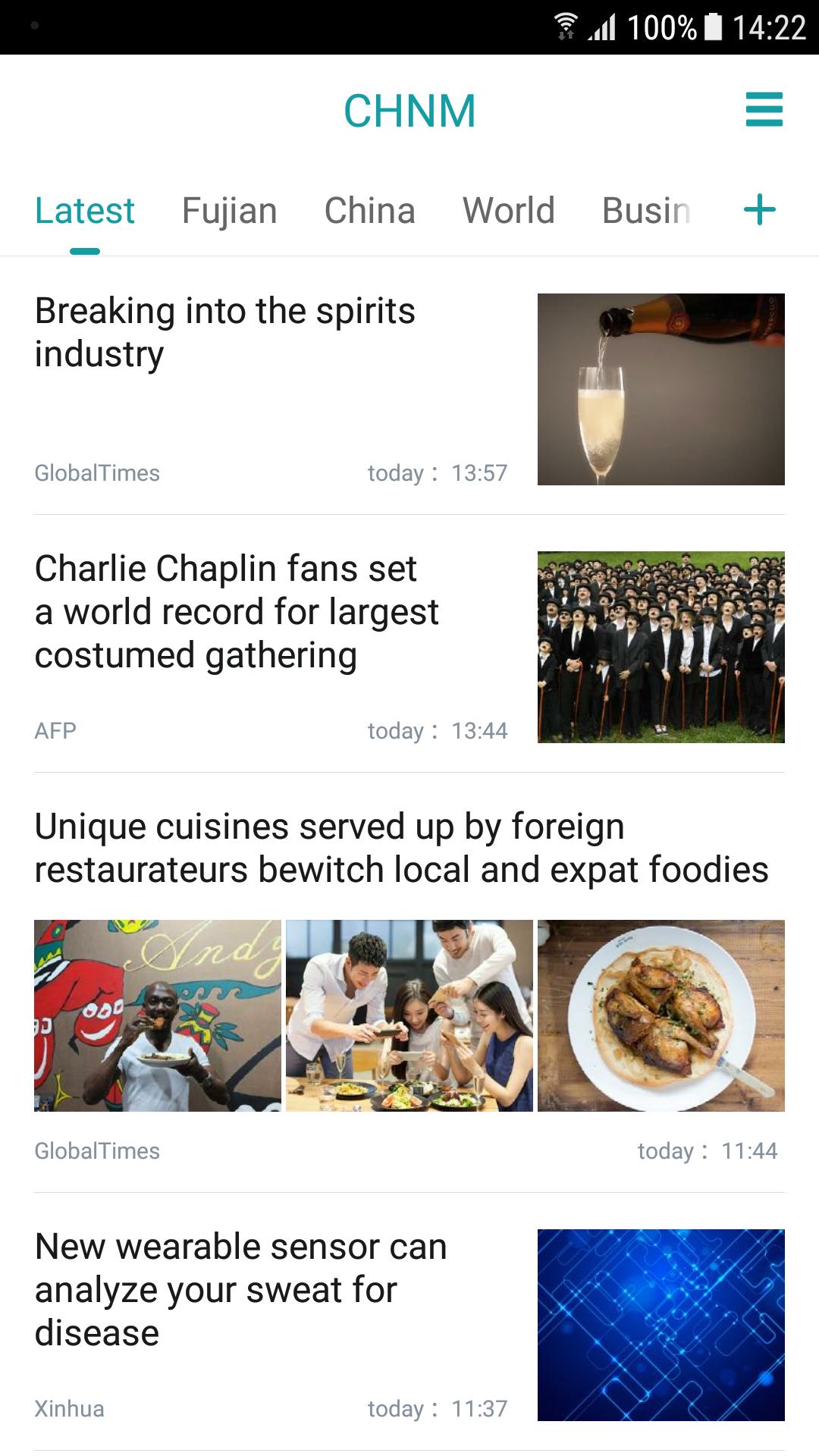This screenshot has width=819, height=1456.
Task: Switch to the World tab
Action: pyautogui.click(x=509, y=211)
